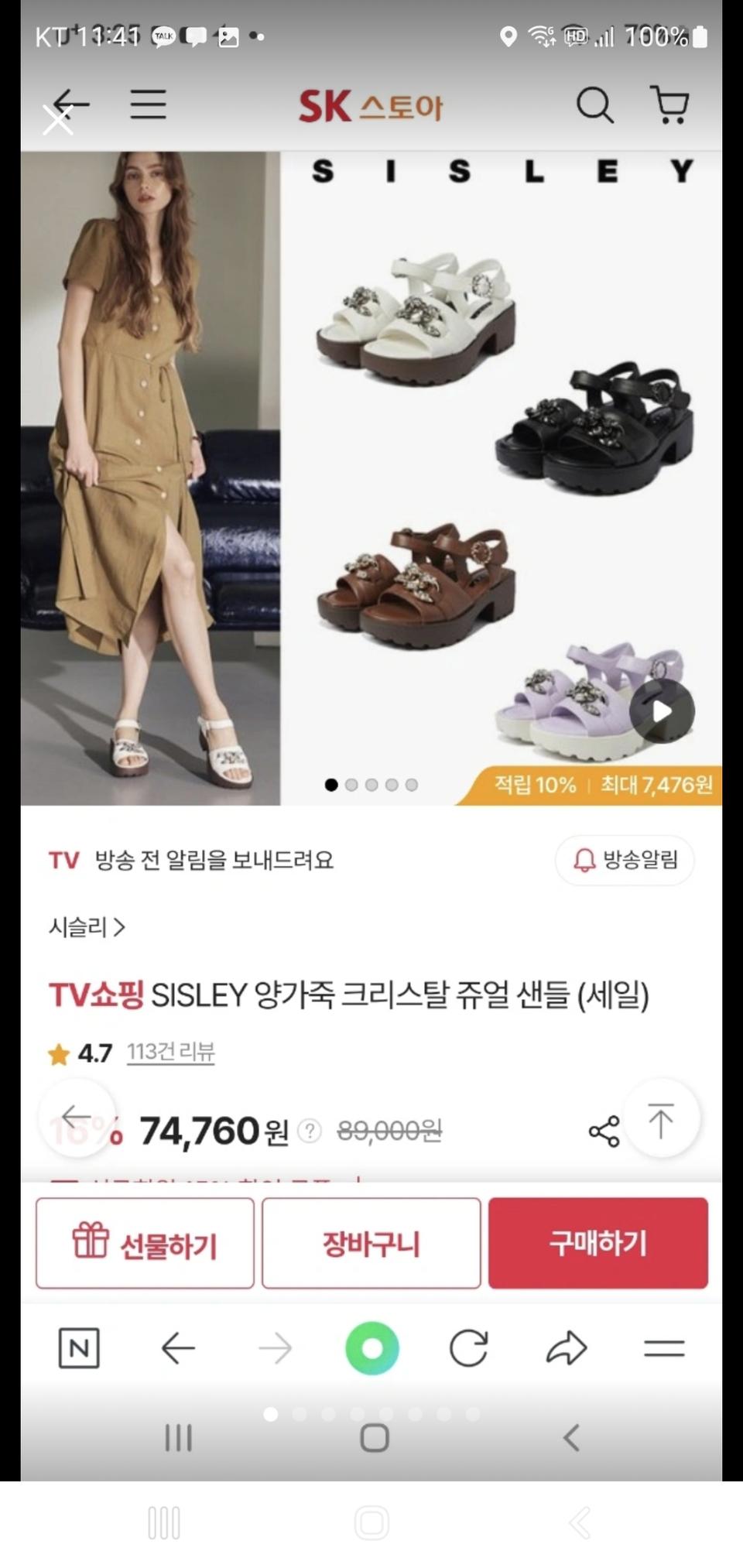Viewport: 743px width, 1568px height.
Task: Play the product video
Action: [x=662, y=710]
